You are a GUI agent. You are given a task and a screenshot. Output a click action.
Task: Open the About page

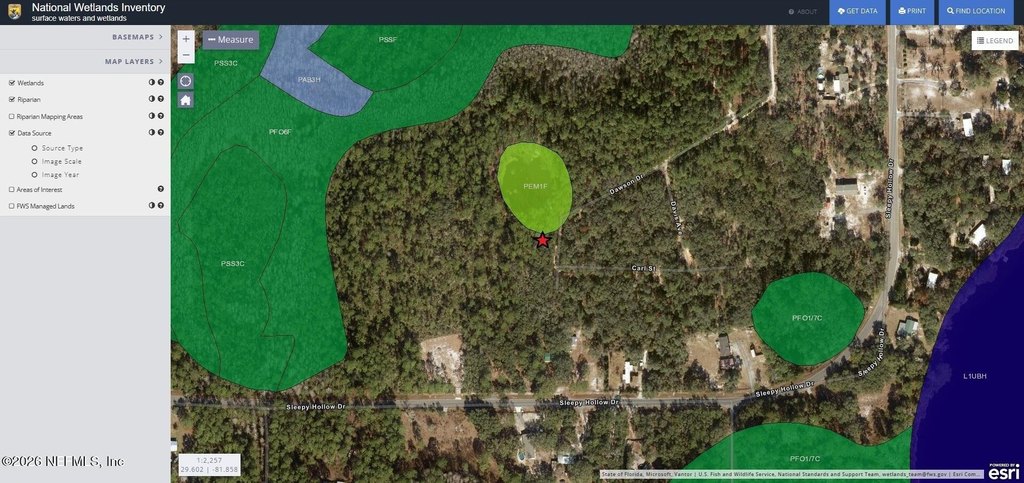803,11
